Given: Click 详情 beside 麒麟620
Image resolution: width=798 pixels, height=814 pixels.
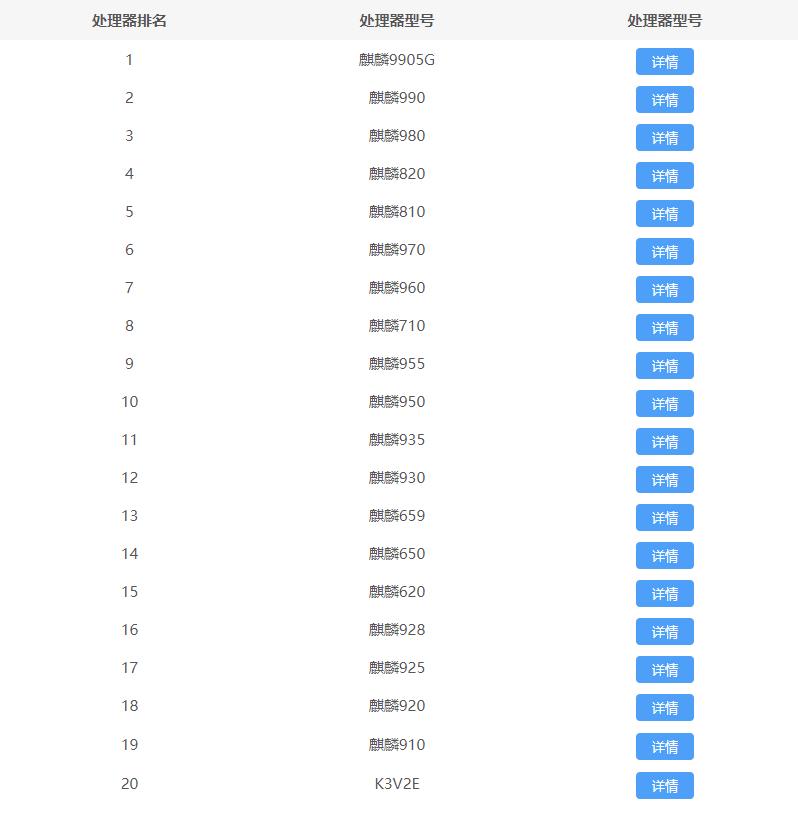Looking at the screenshot, I should 665,593.
